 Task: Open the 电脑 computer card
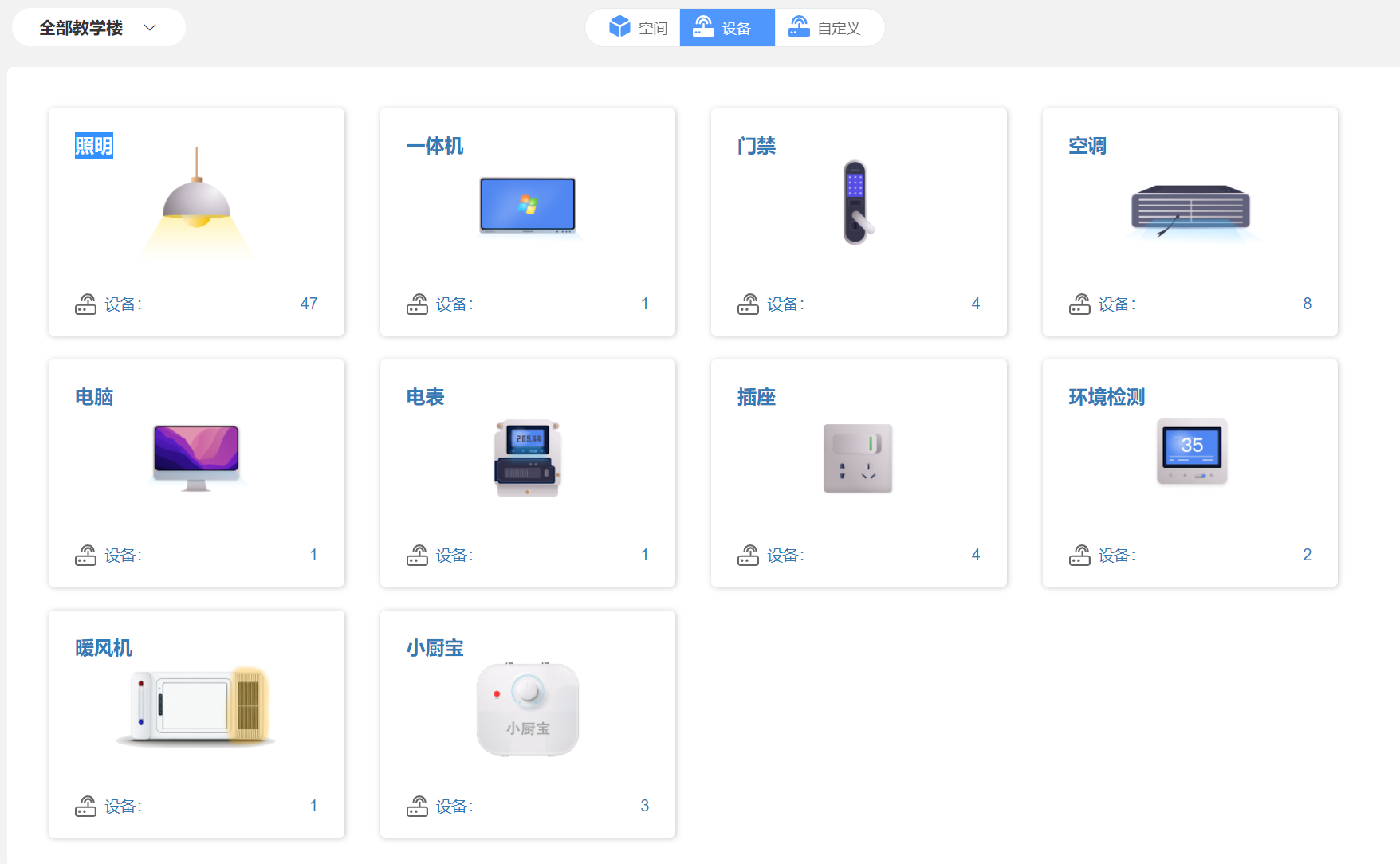coord(196,473)
